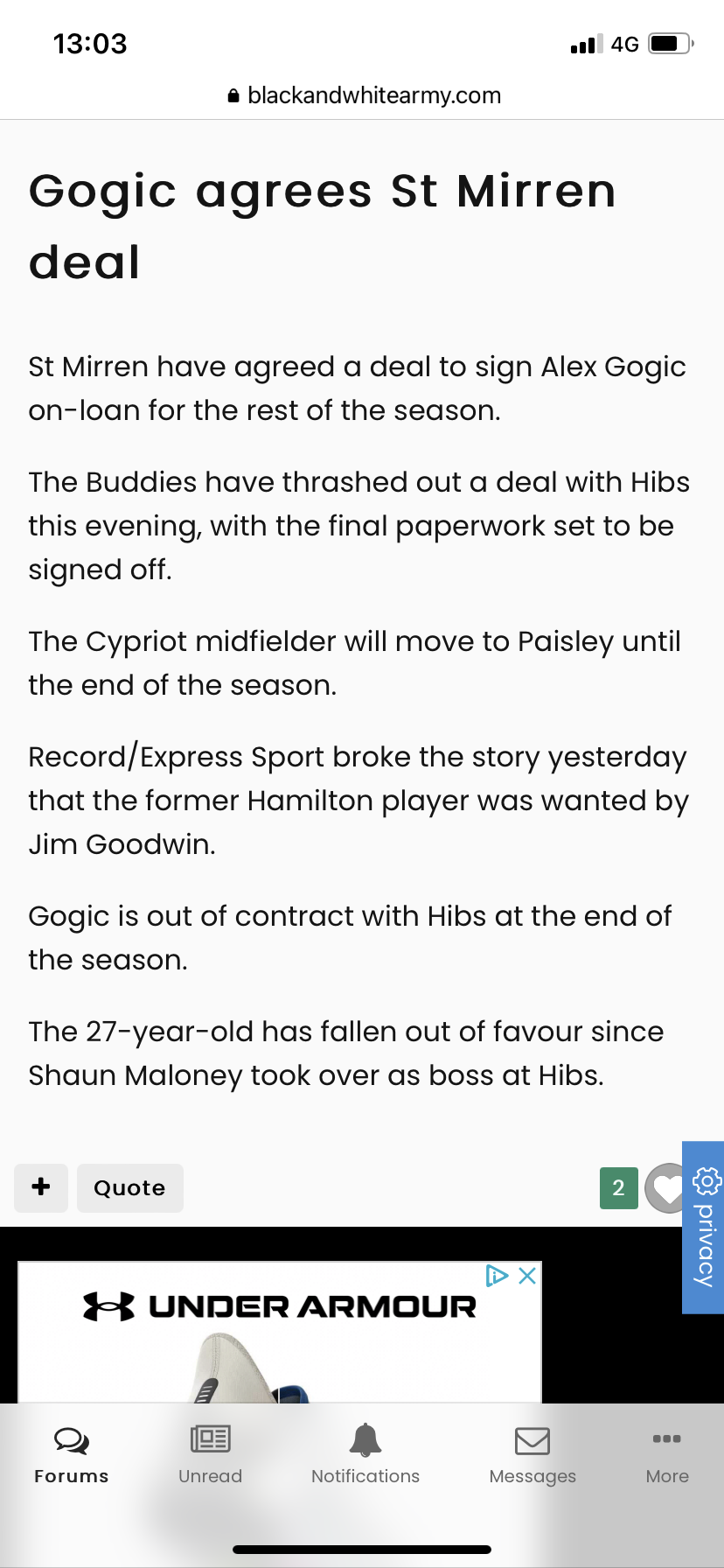Quote this post
The height and width of the screenshot is (1568, 724).
130,1187
